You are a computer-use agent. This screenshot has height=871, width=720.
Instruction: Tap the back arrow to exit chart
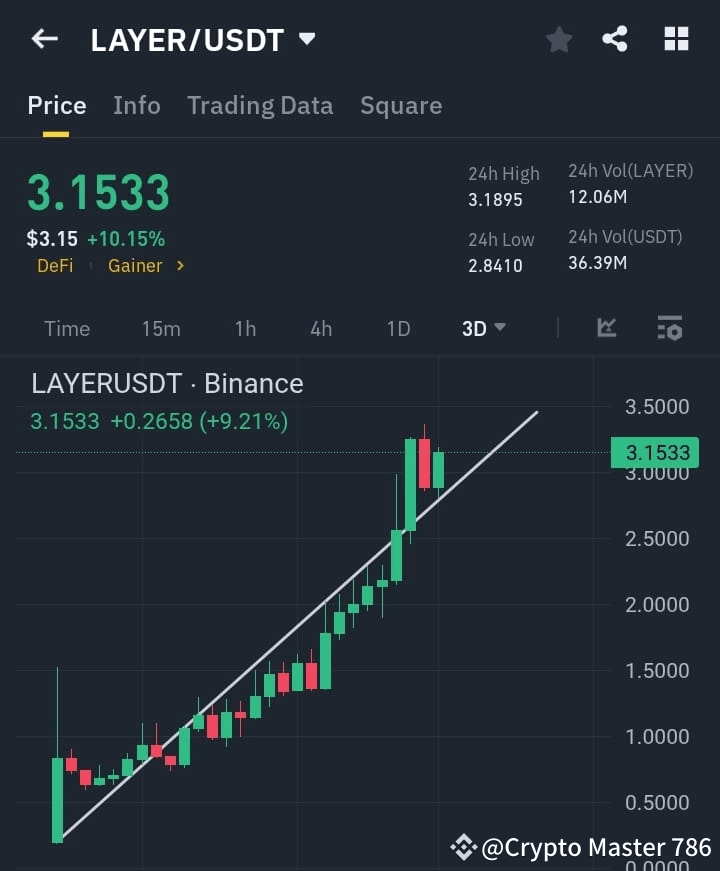coord(42,38)
